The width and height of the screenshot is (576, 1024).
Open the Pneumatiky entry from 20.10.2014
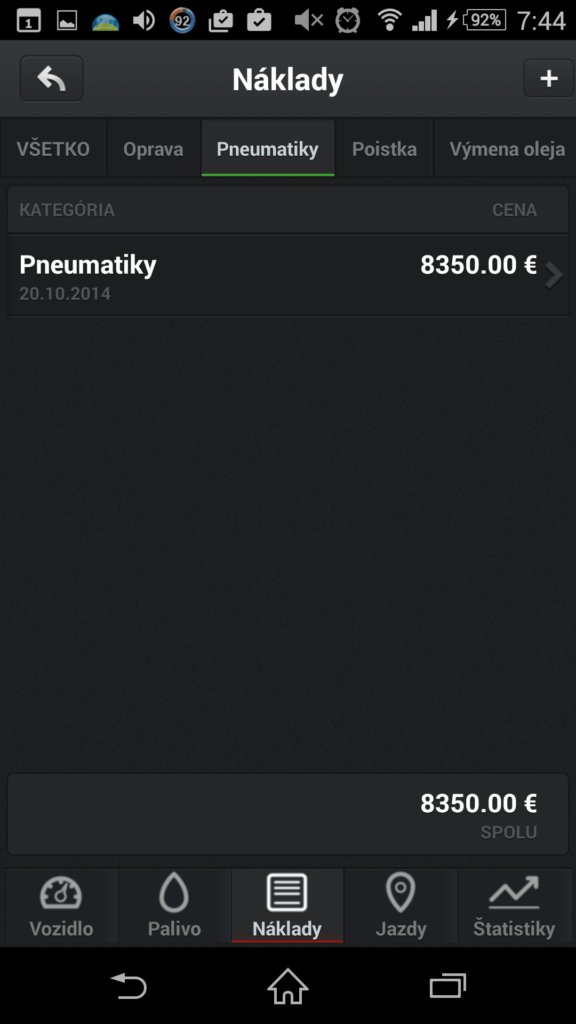288,276
